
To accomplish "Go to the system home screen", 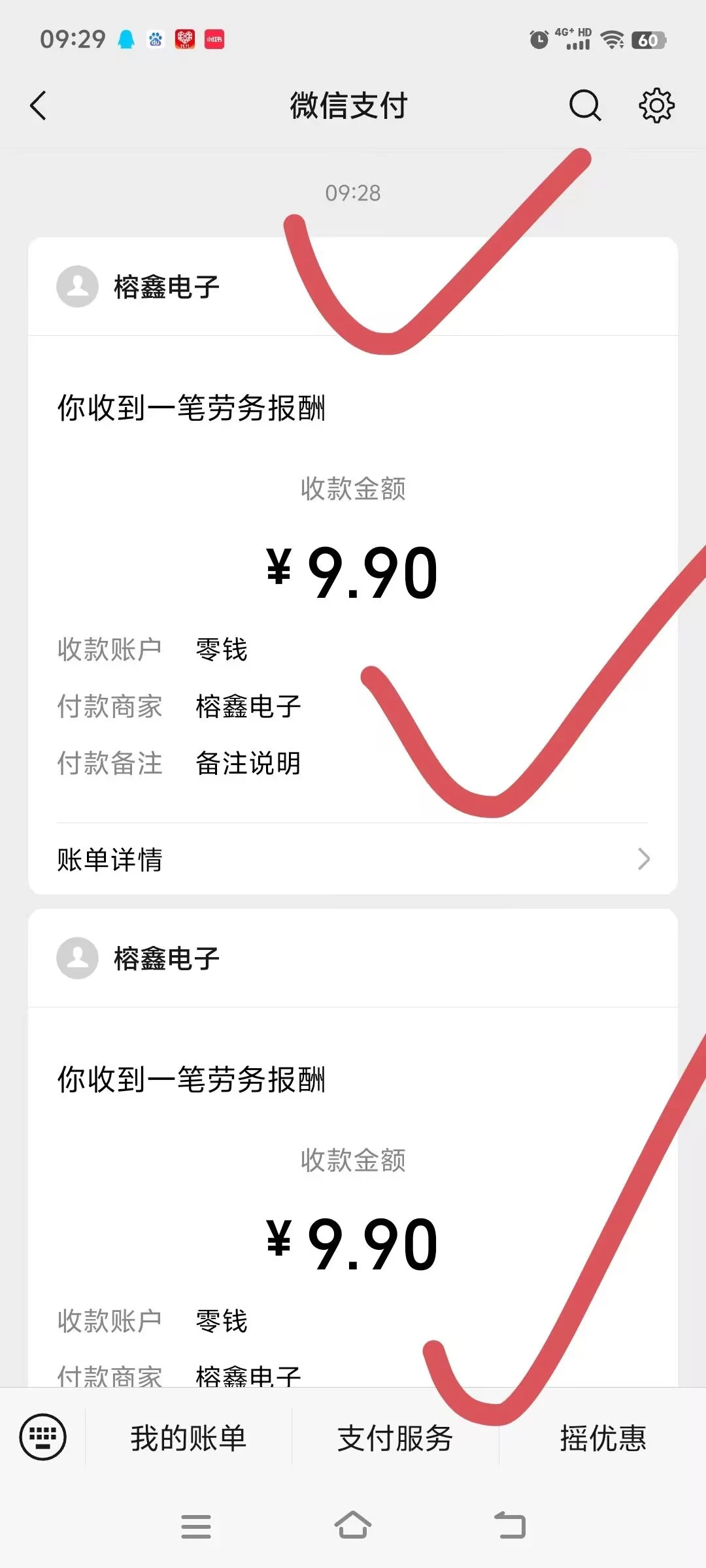I will coord(353,1526).
